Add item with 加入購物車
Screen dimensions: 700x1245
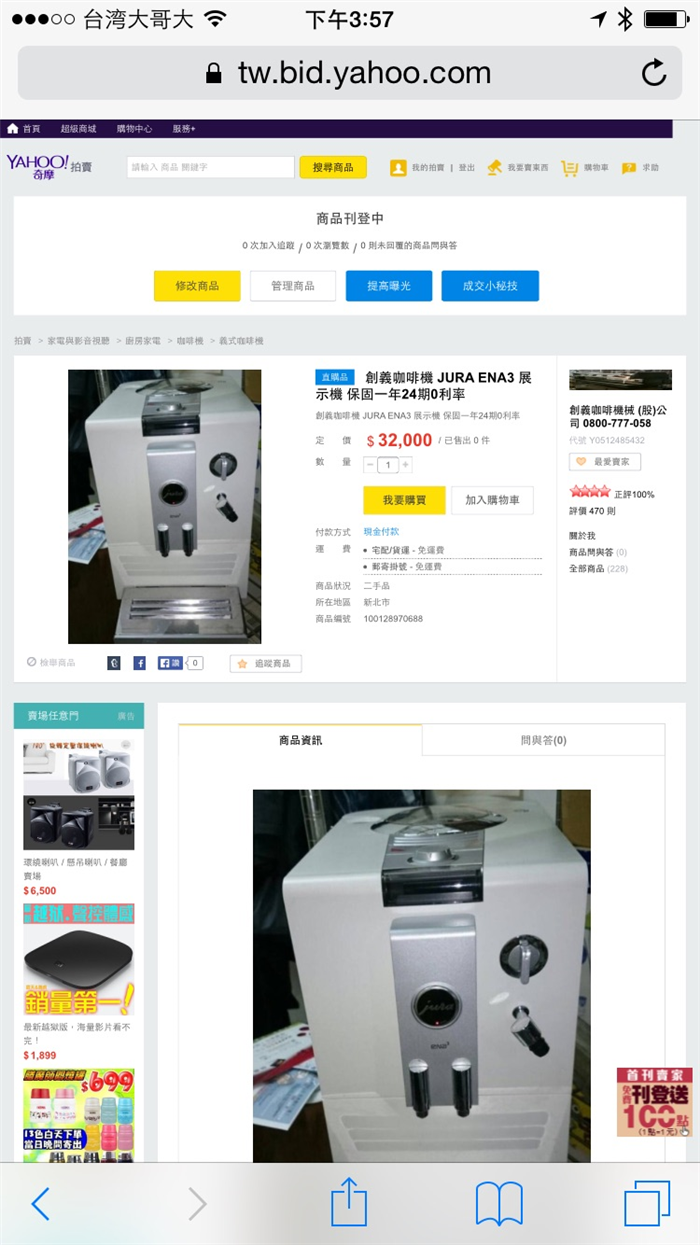[x=492, y=500]
